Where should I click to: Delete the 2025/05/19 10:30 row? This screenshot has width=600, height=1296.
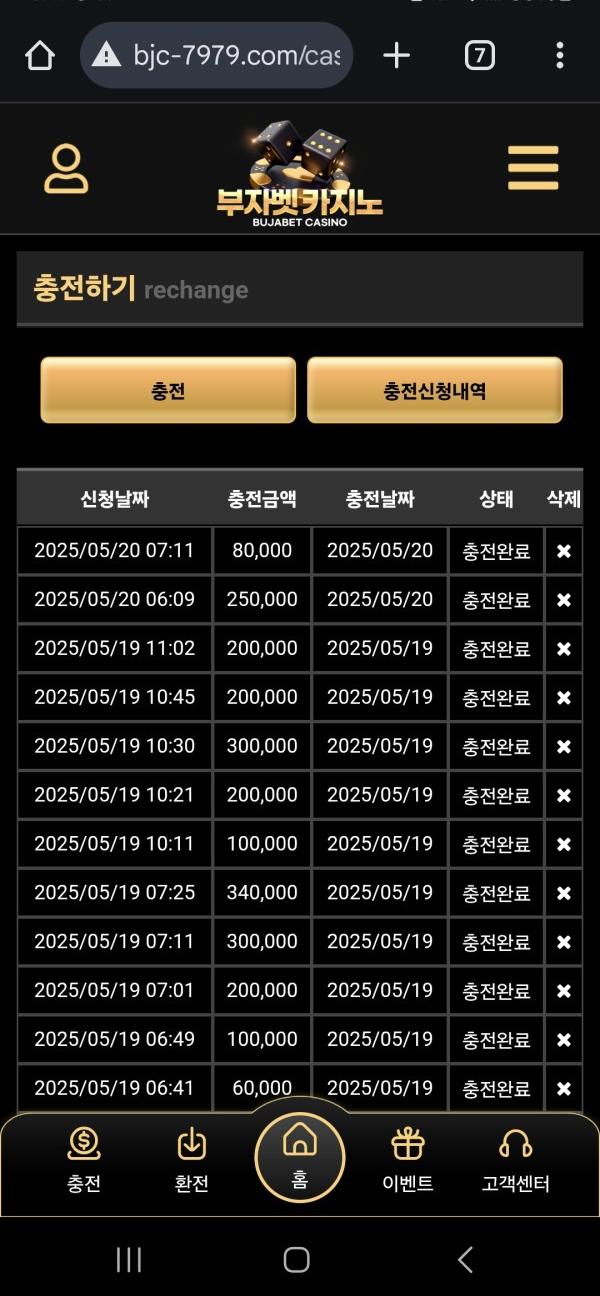tap(564, 747)
